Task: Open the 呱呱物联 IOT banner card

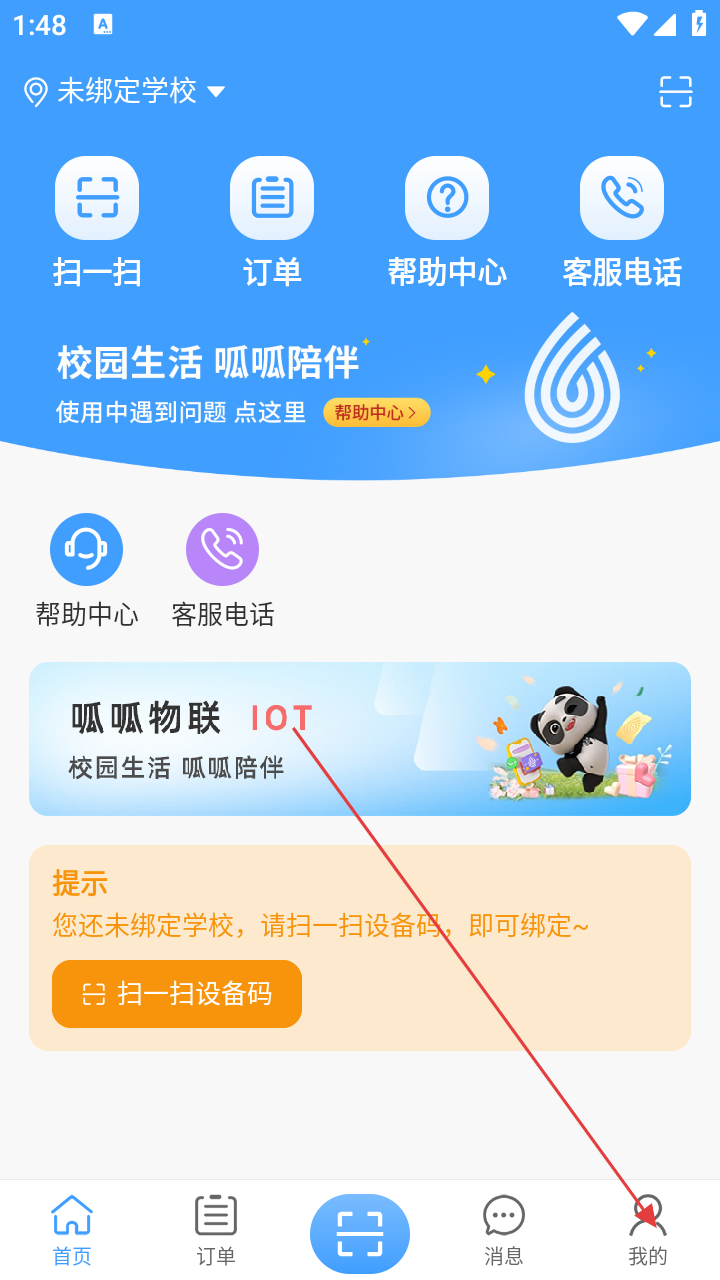Action: pos(360,739)
